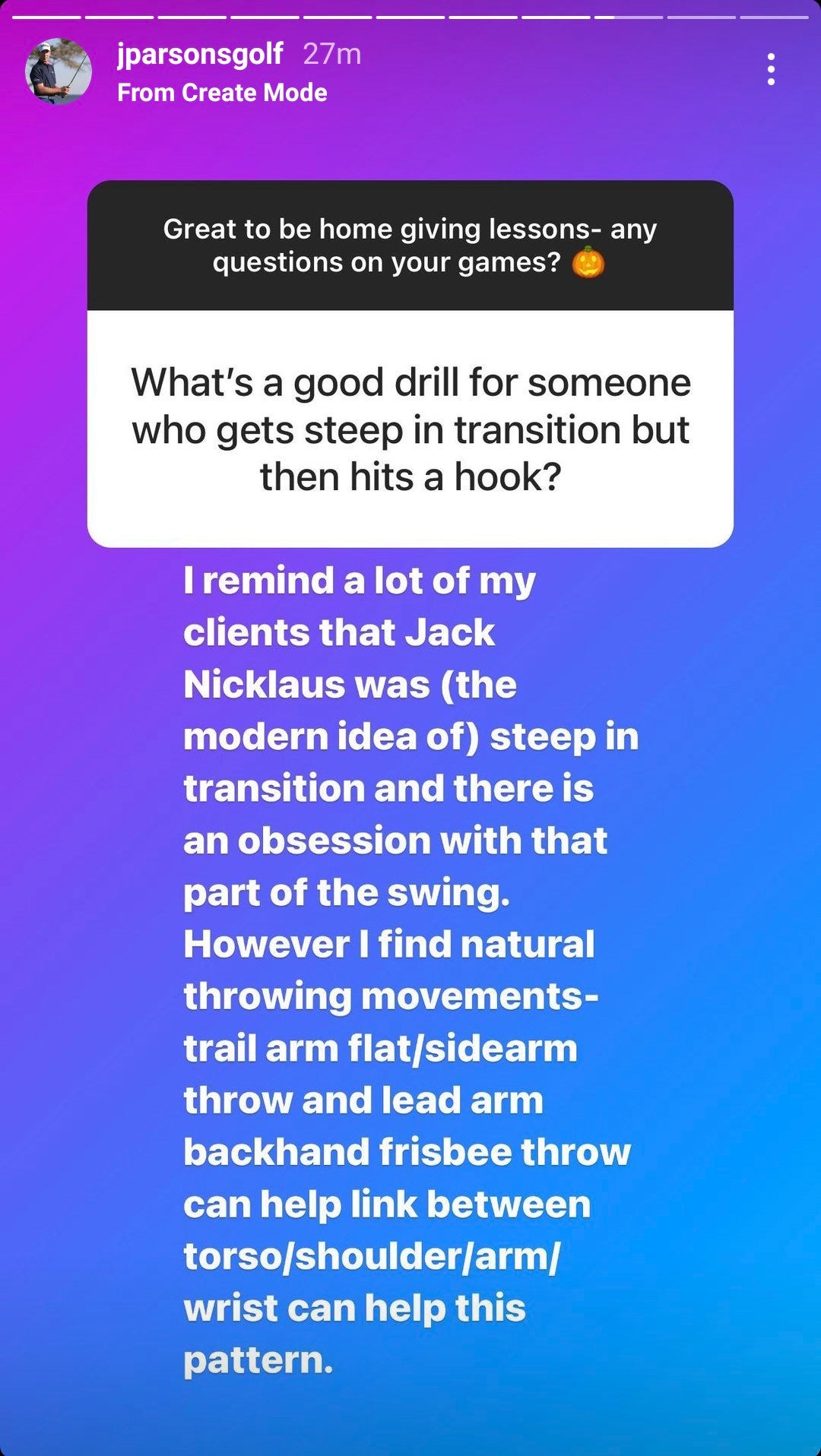The image size is (821, 1456).
Task: Open jparsonsgolf's profile picture
Action: (x=59, y=71)
